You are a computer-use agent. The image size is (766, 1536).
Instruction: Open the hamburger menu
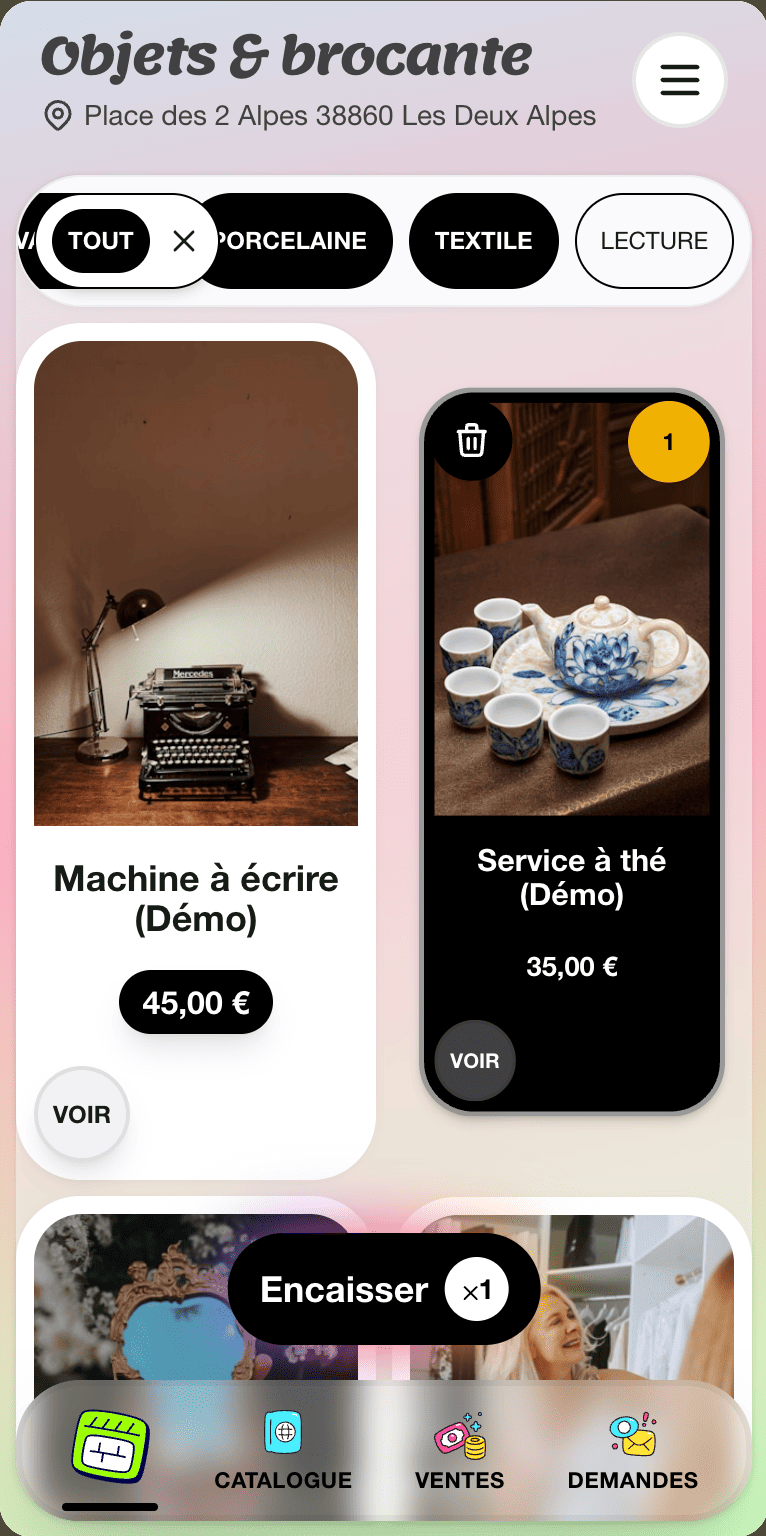tap(679, 80)
